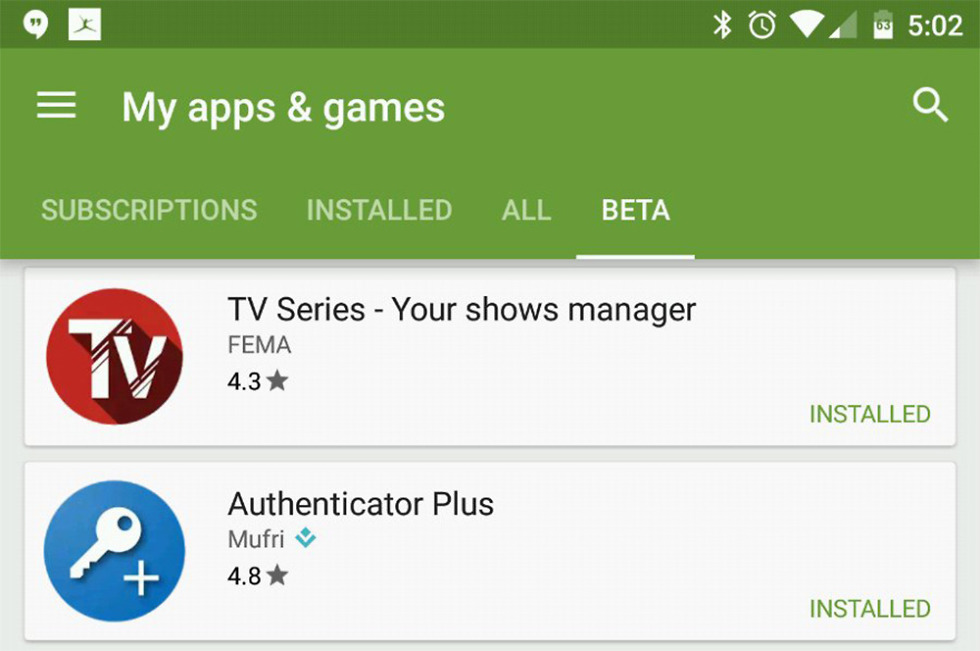This screenshot has width=980, height=651.
Task: Tap the search magnifier icon
Action: click(930, 105)
